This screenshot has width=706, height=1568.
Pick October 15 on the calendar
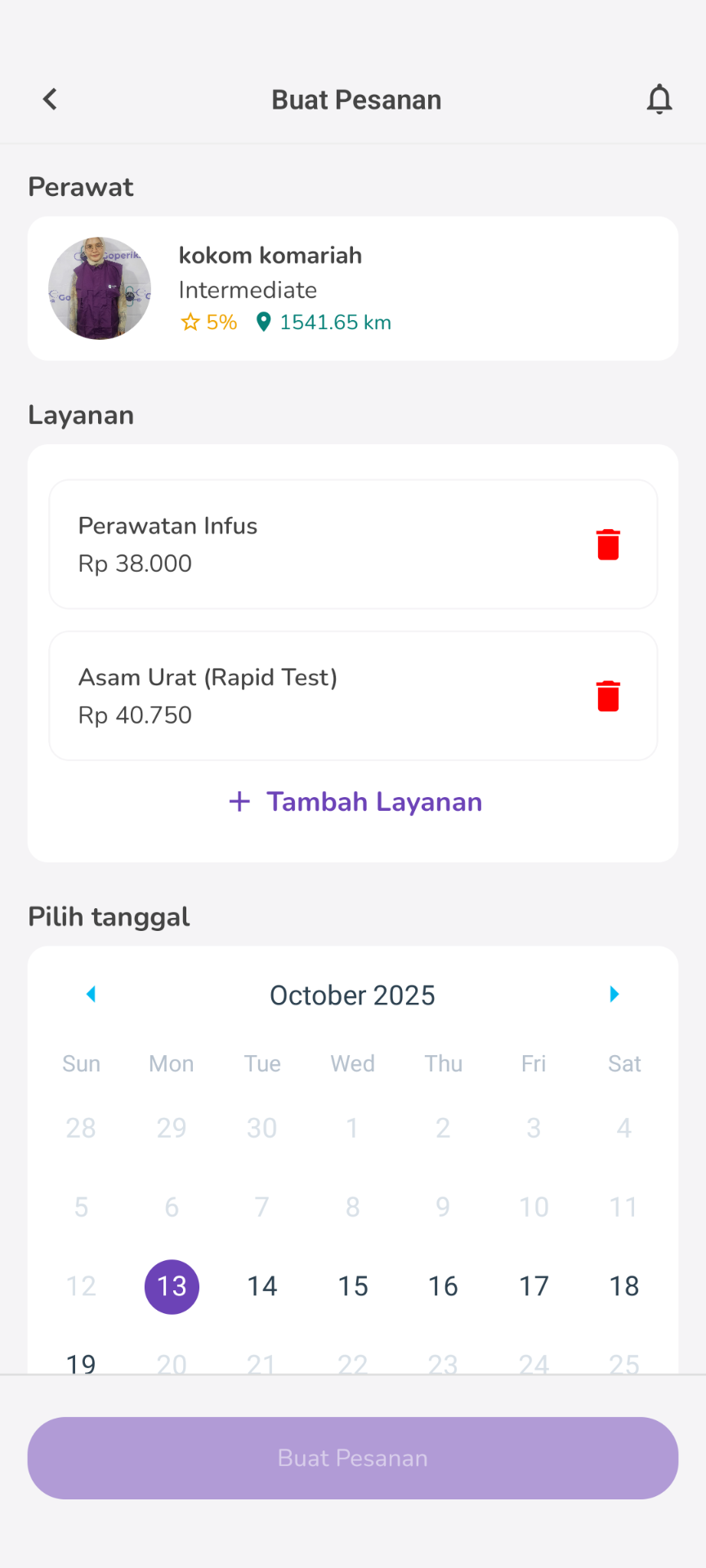[x=353, y=1286]
